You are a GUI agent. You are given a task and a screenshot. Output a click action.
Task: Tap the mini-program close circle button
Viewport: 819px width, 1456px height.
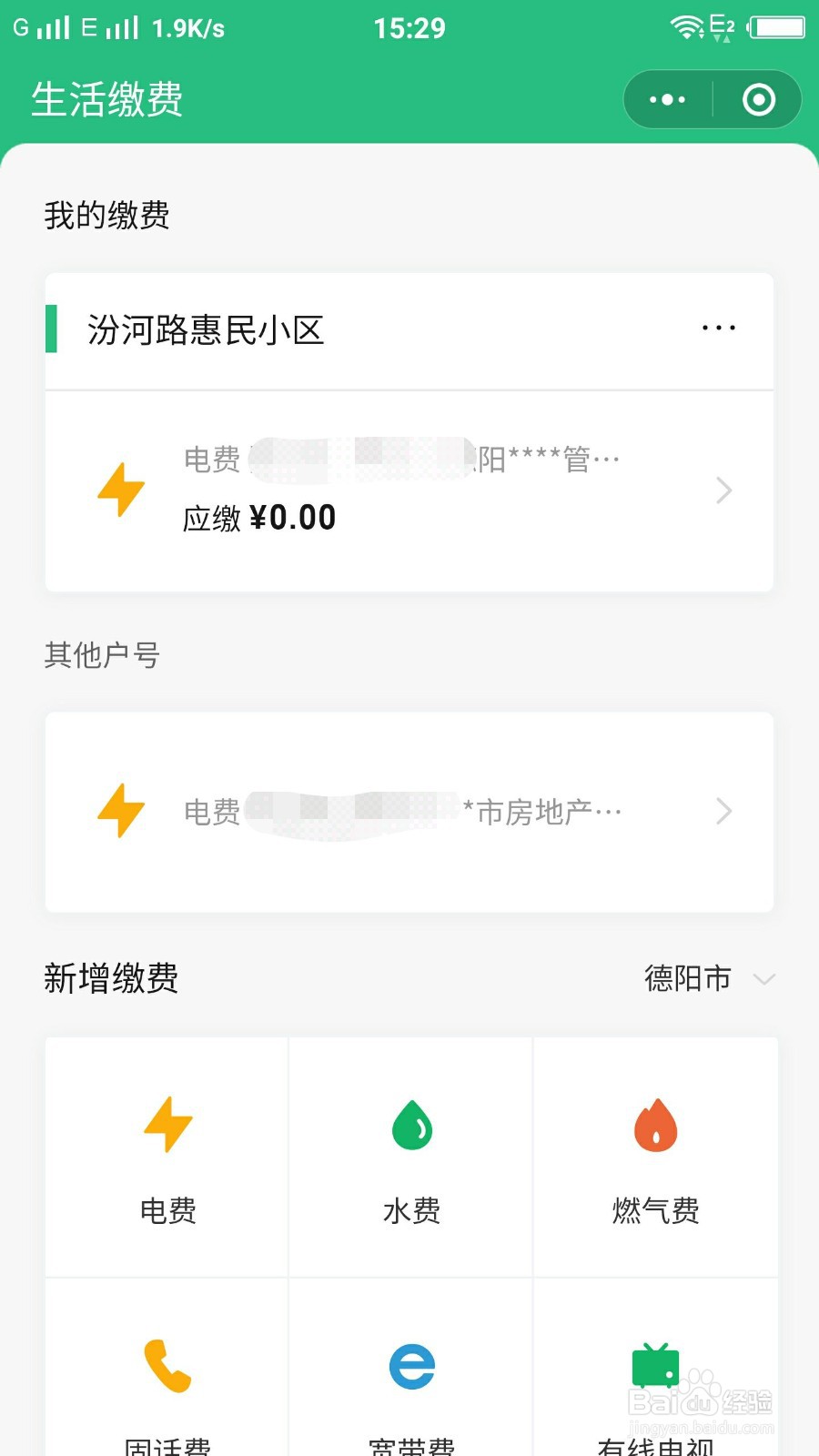coord(758,99)
